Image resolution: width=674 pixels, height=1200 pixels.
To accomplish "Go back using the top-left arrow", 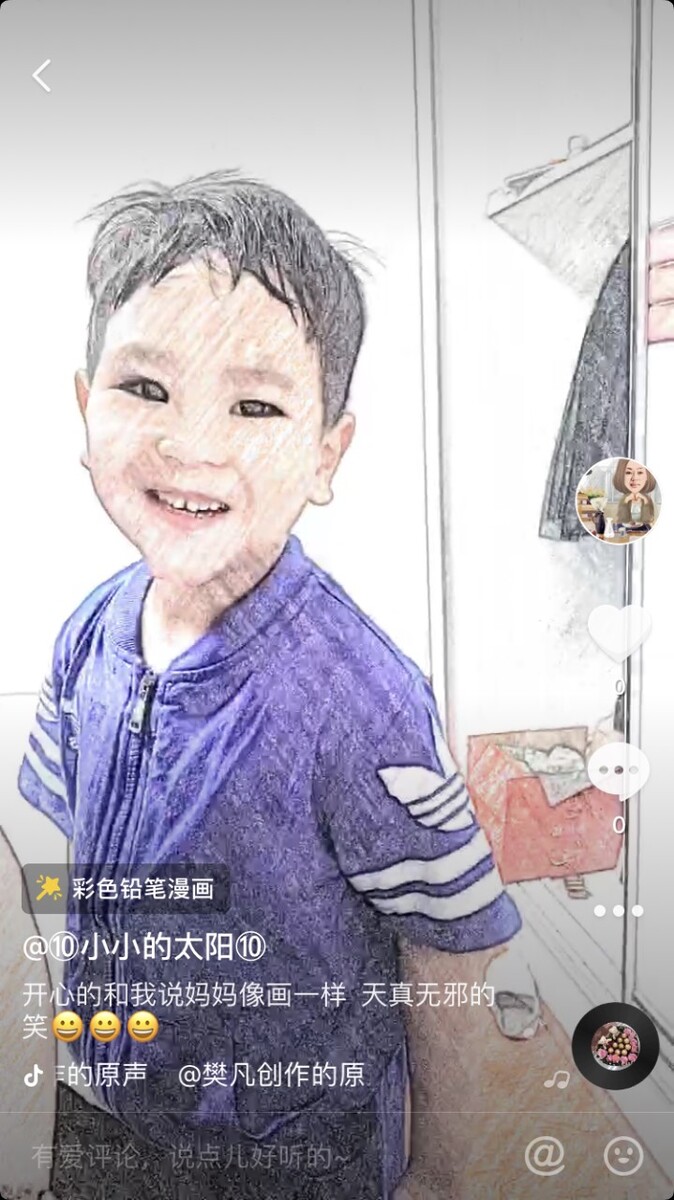I will click(x=41, y=76).
